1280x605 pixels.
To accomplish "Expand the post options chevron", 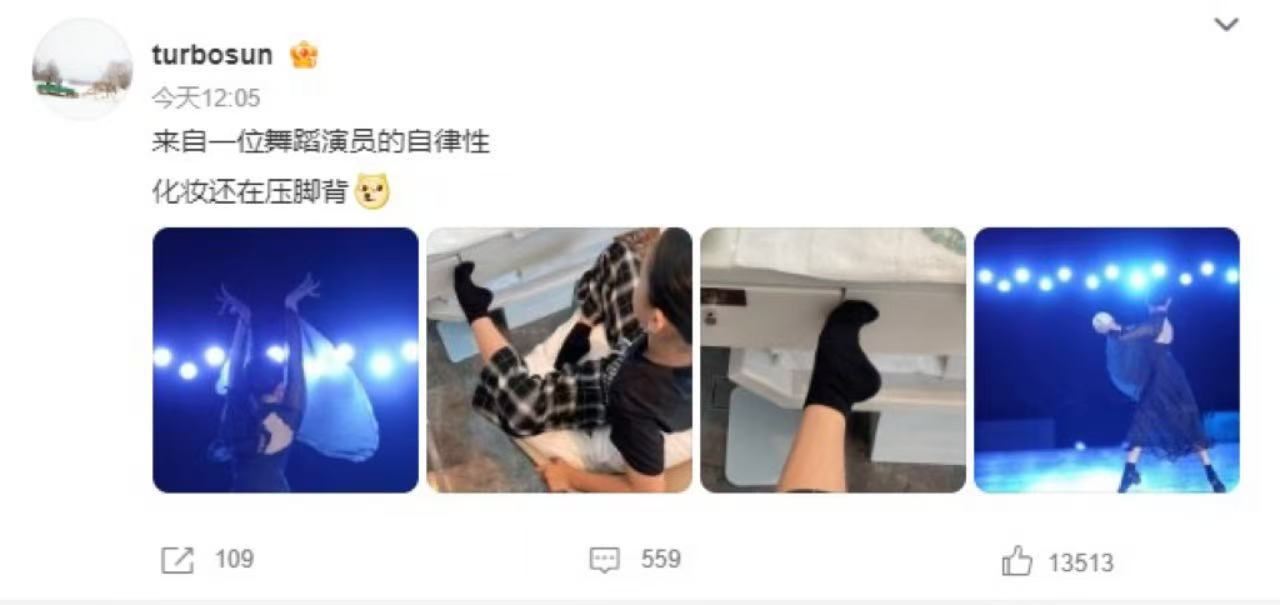I will 1226,24.
